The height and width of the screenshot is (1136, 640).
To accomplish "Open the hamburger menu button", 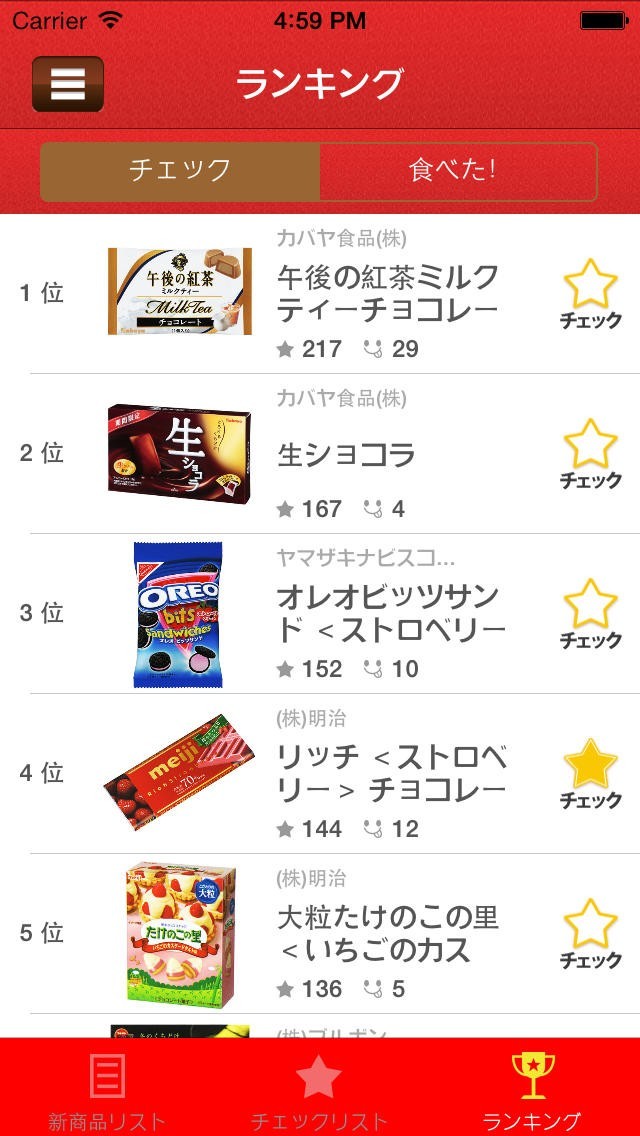I will tap(68, 84).
